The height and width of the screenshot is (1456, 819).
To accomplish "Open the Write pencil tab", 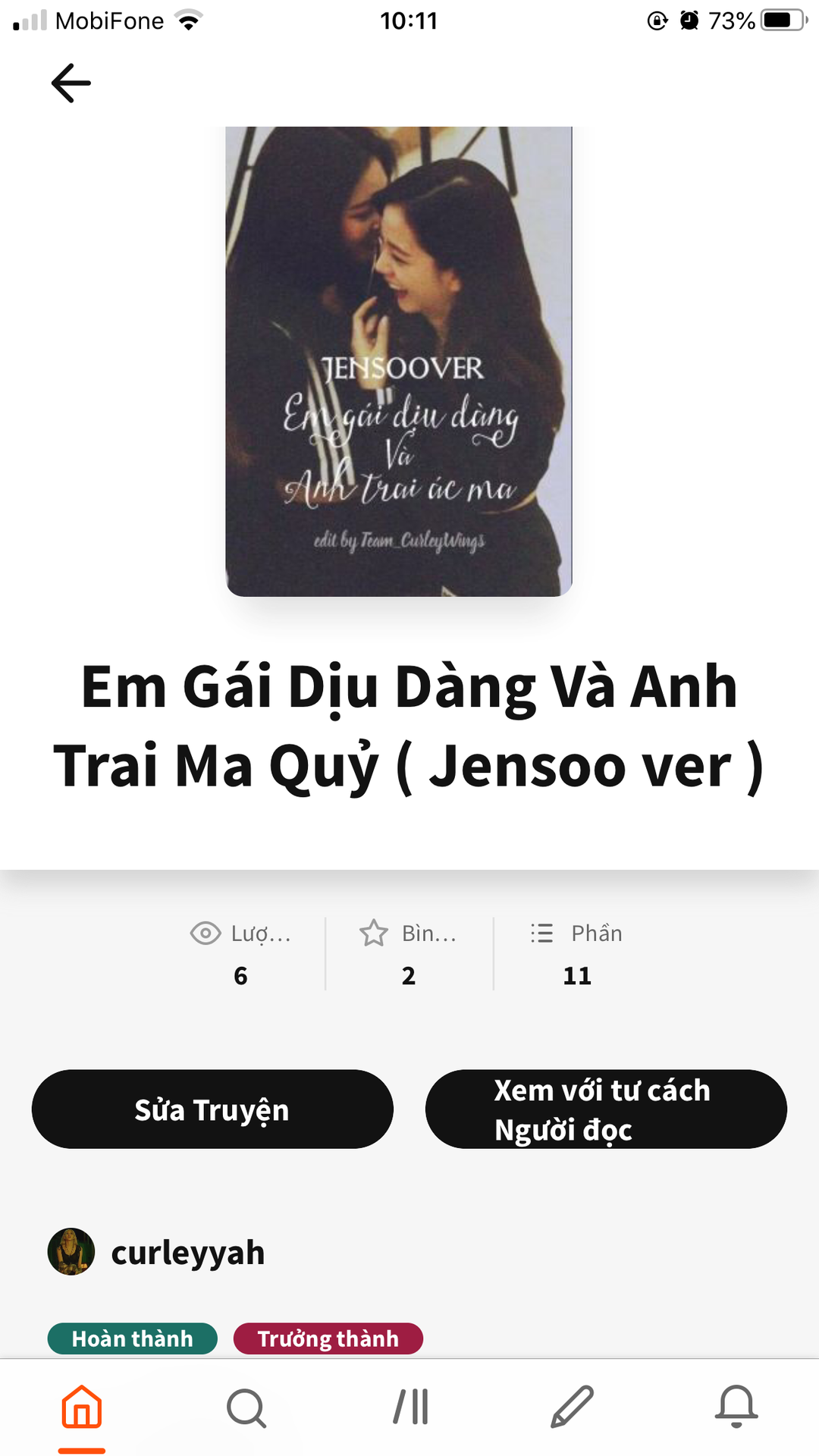I will [573, 1407].
